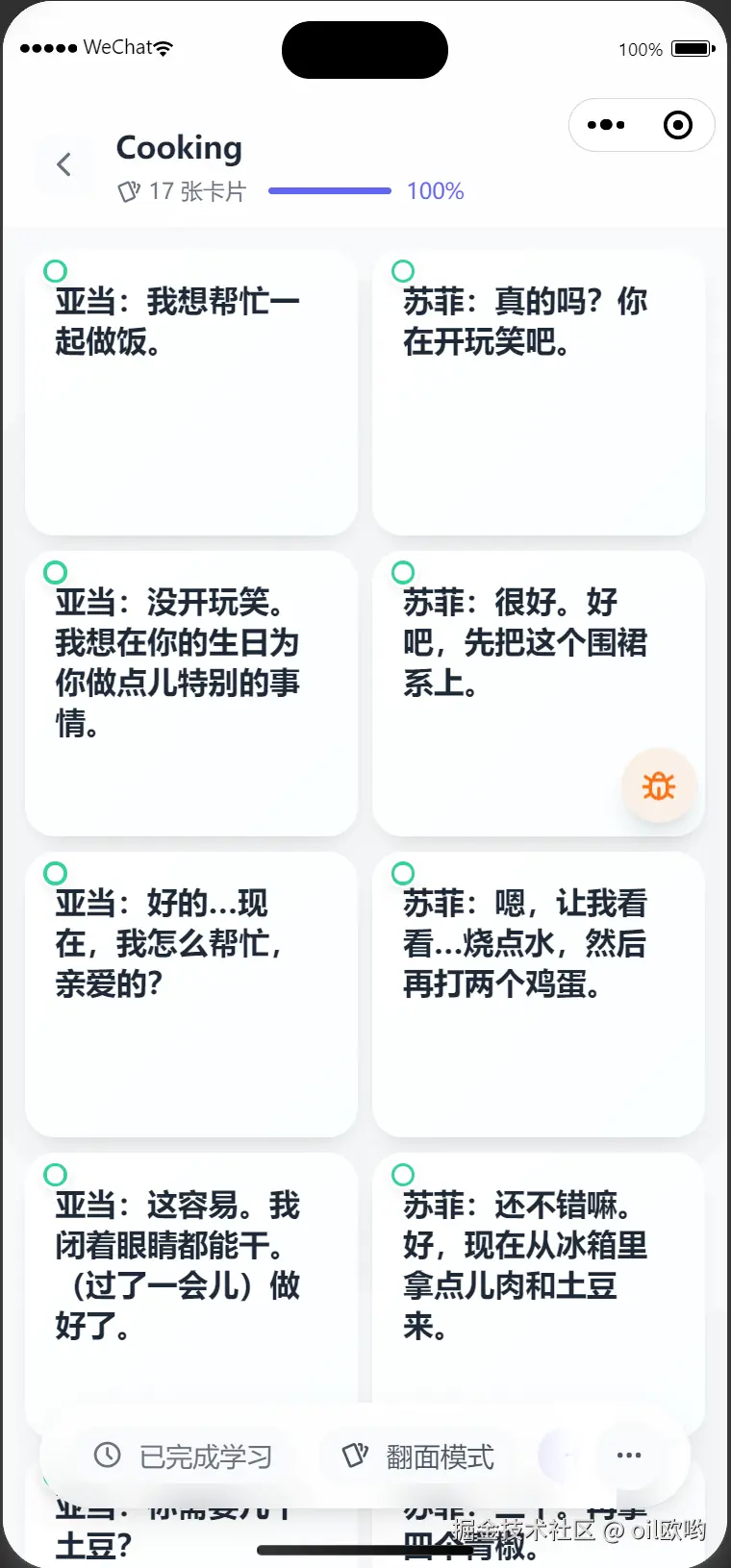Open the card 苏菲：真的吗？你在开玩笑吧。

tap(538, 394)
